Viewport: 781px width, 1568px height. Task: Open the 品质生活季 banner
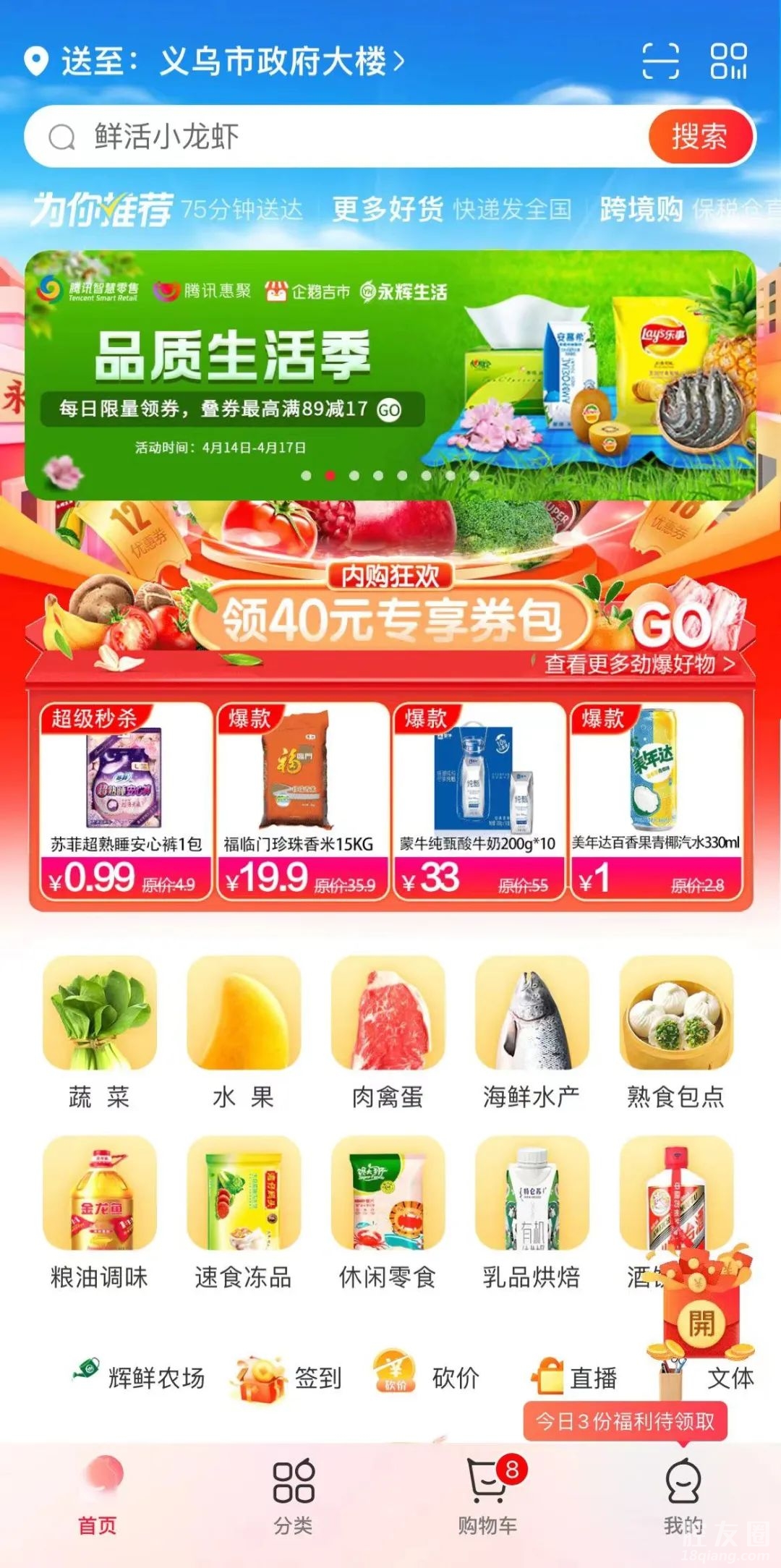[x=390, y=375]
